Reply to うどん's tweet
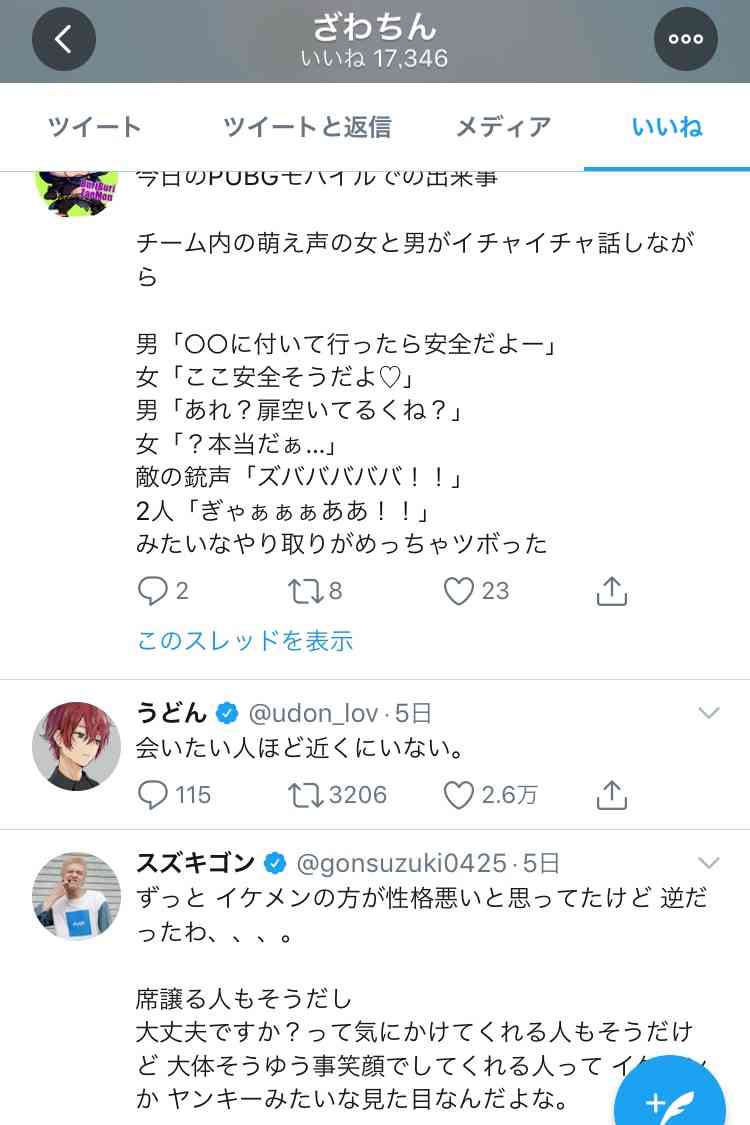Image resolution: width=750 pixels, height=1125 pixels. [155, 795]
